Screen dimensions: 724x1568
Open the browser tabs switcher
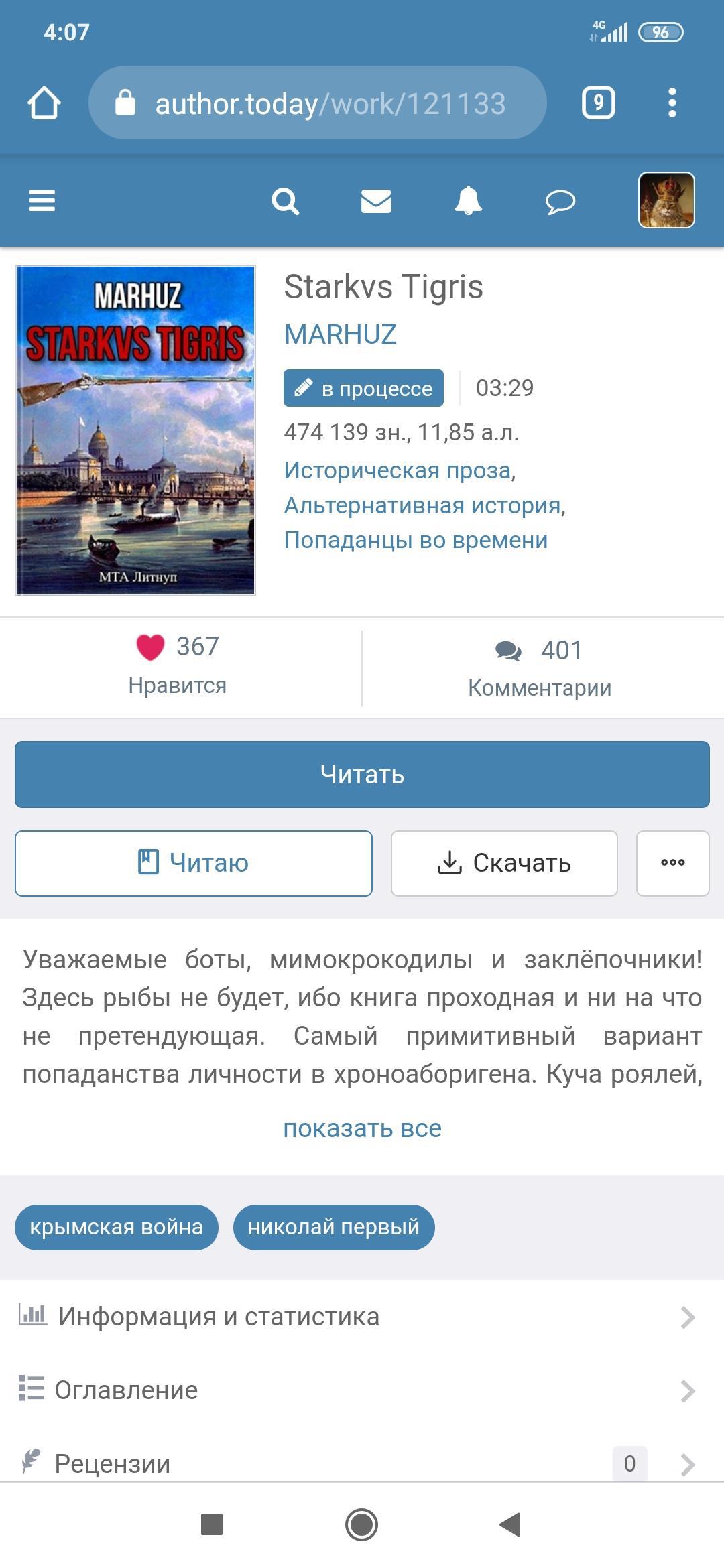pos(598,103)
